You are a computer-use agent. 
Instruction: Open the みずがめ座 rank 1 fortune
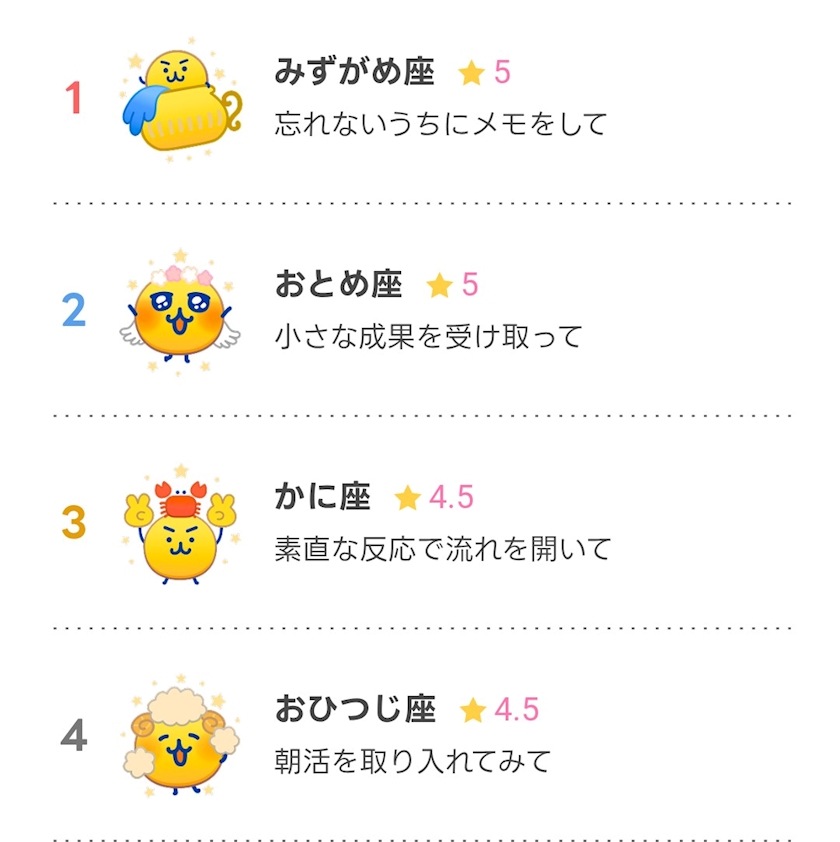[x=420, y=99]
